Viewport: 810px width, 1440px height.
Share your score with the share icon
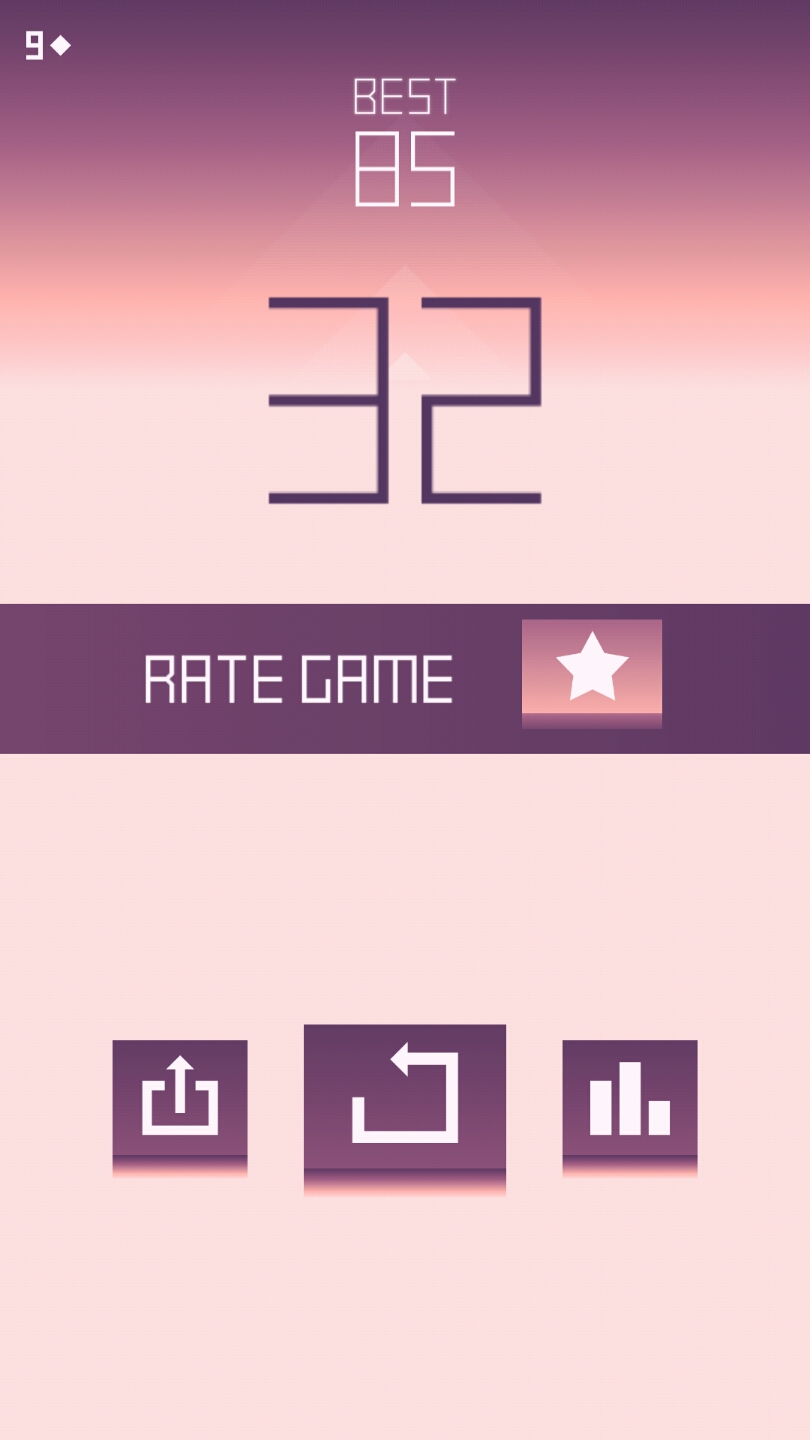[x=180, y=1099]
